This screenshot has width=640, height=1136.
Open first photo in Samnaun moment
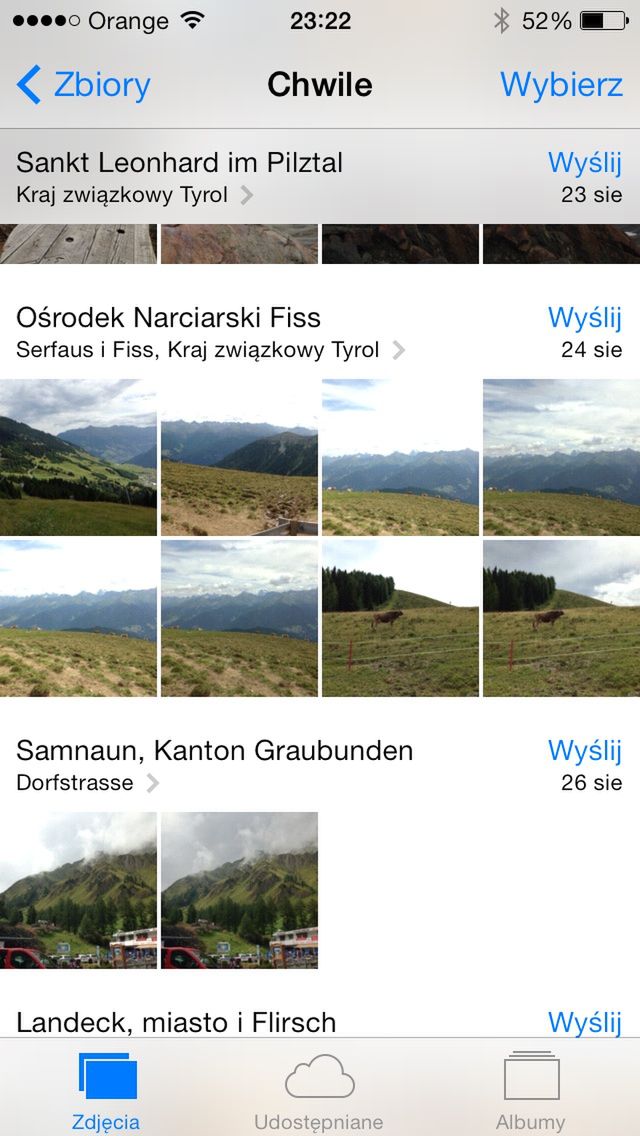click(78, 890)
